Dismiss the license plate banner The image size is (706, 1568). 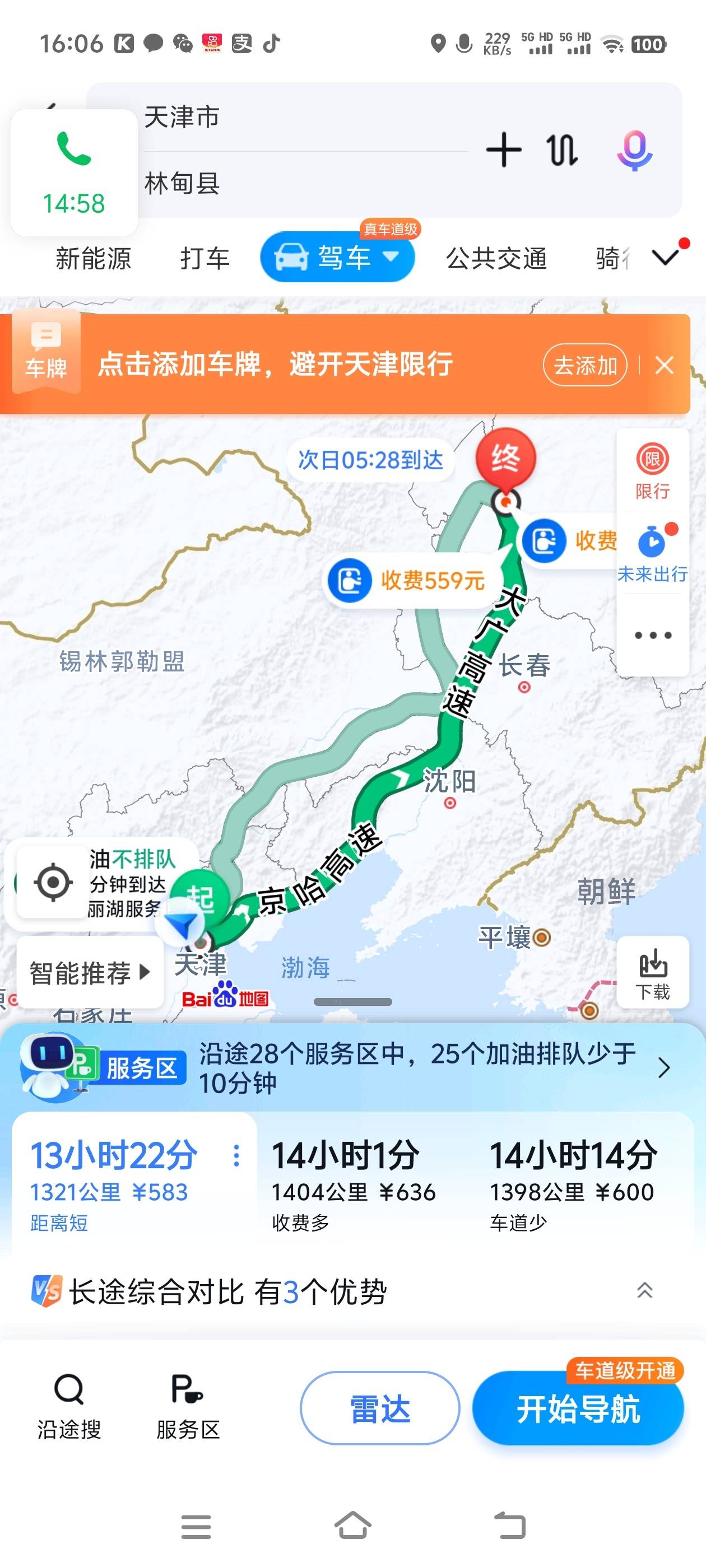[664, 365]
